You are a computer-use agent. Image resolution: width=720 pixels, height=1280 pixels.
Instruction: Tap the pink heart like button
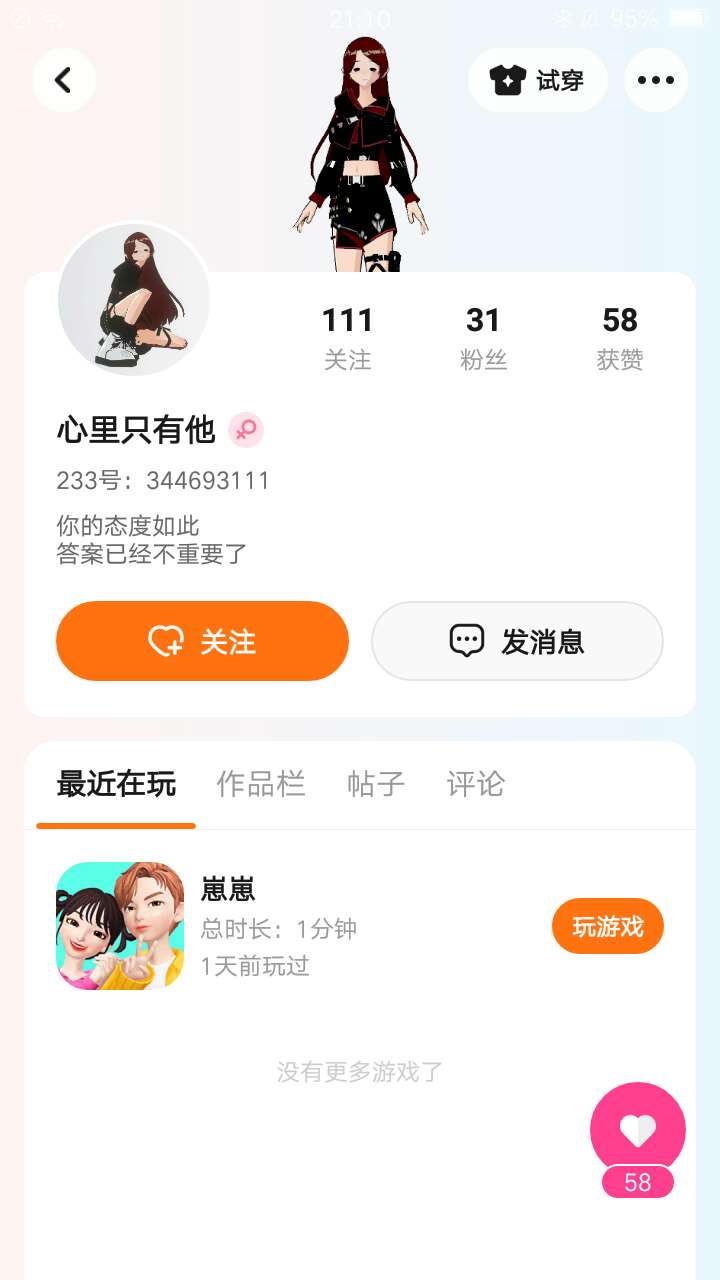pyautogui.click(x=638, y=1130)
